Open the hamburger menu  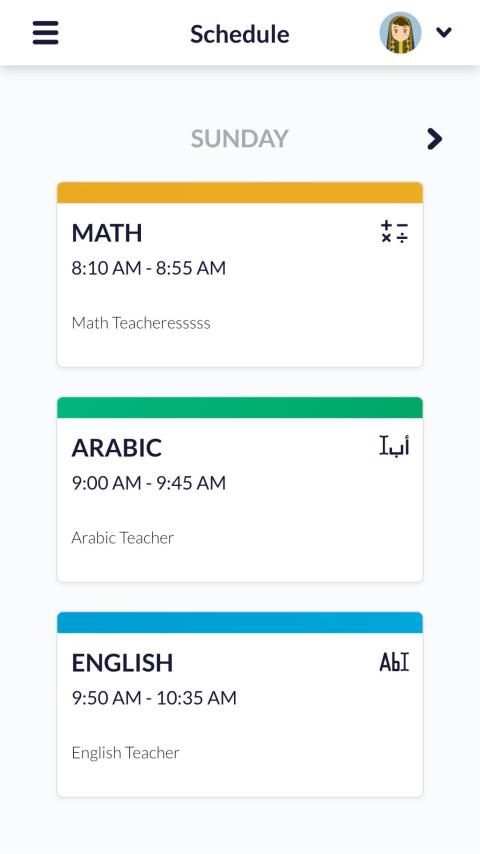click(45, 33)
